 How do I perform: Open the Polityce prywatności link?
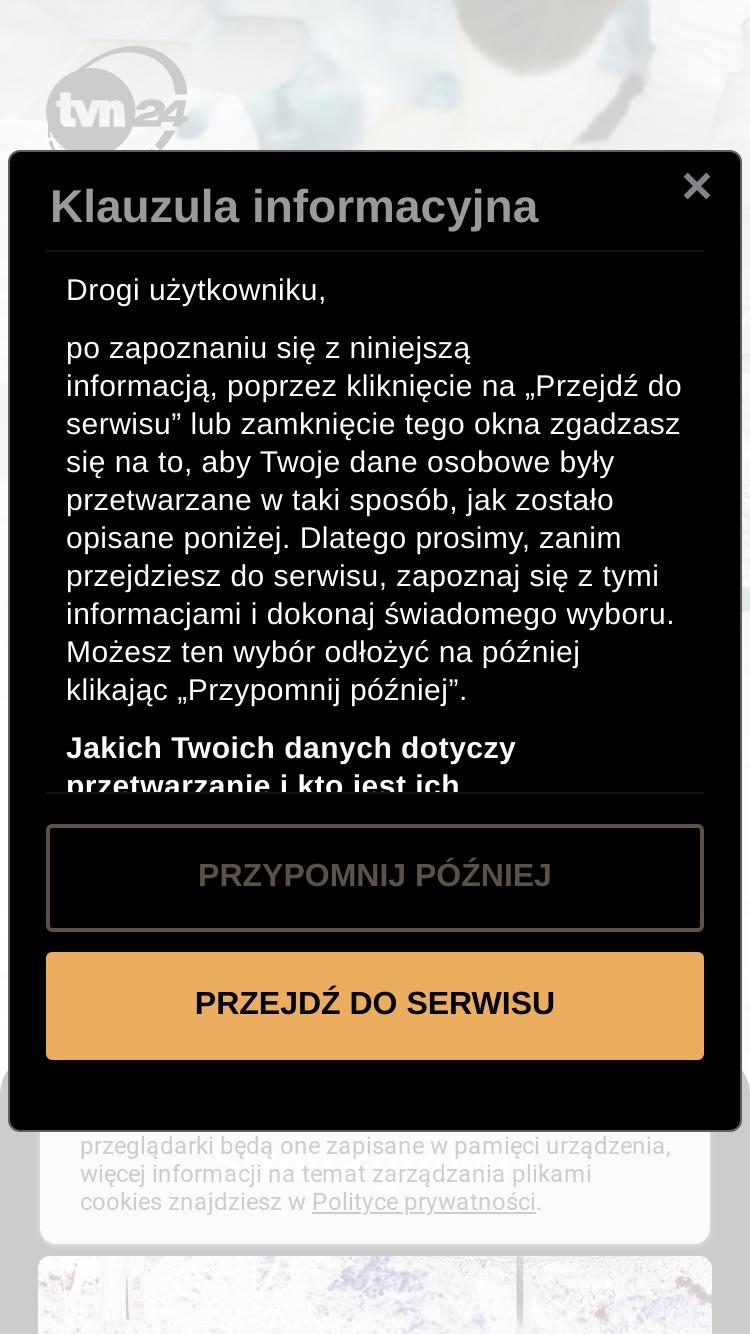[424, 1202]
